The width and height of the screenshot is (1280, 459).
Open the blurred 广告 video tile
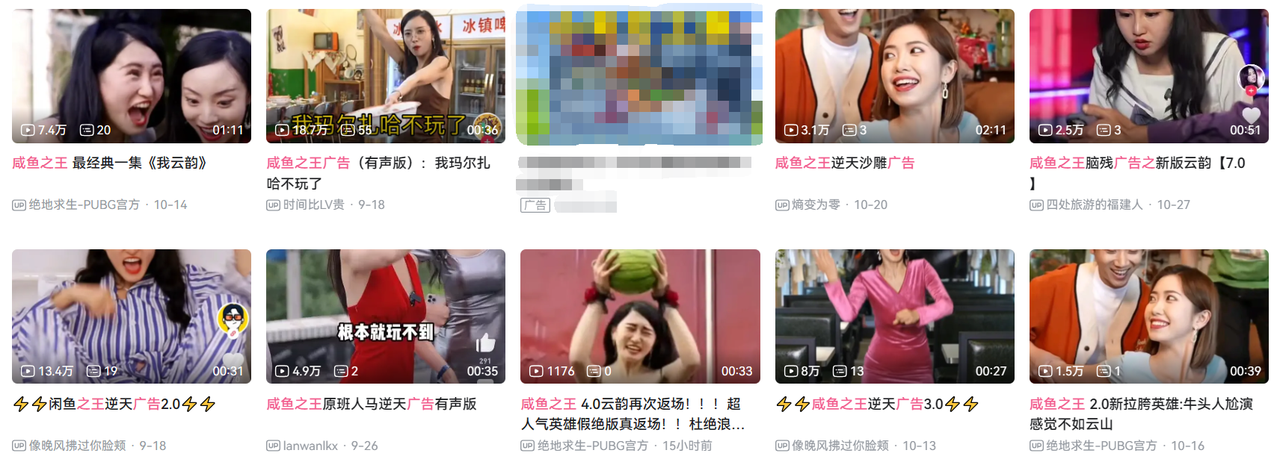tap(640, 76)
